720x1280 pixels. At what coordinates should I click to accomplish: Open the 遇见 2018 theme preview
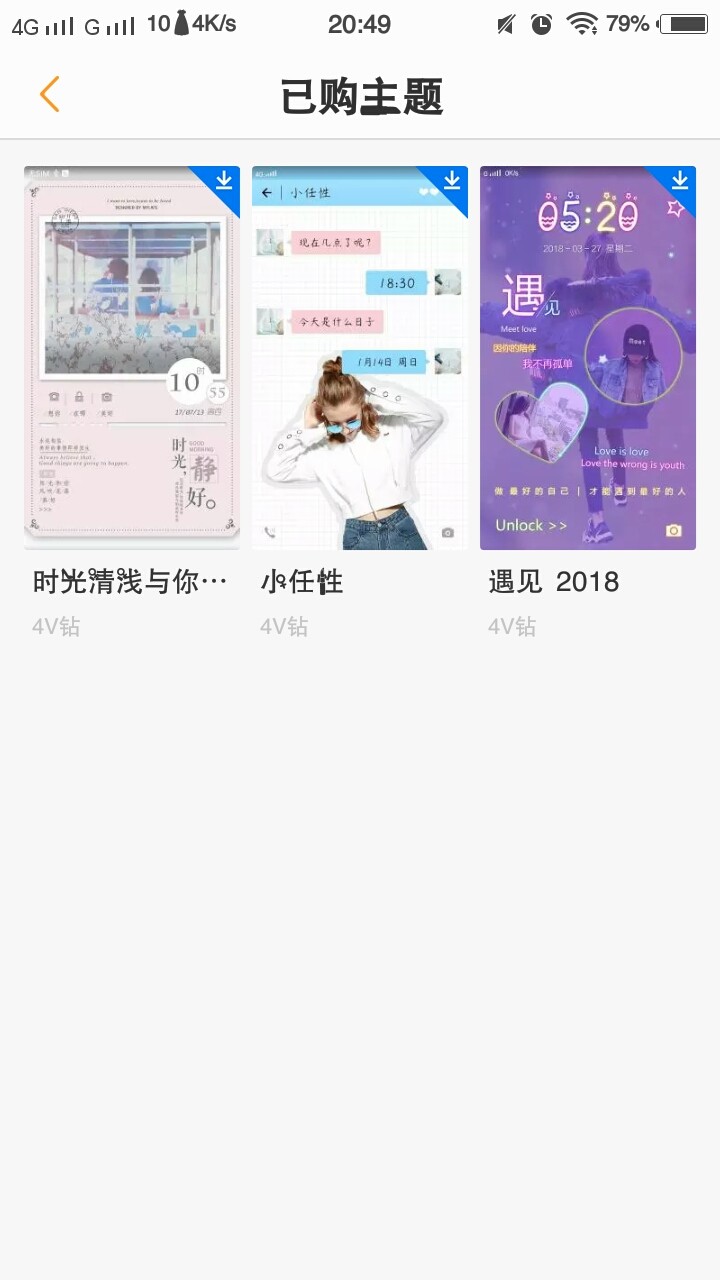(587, 355)
